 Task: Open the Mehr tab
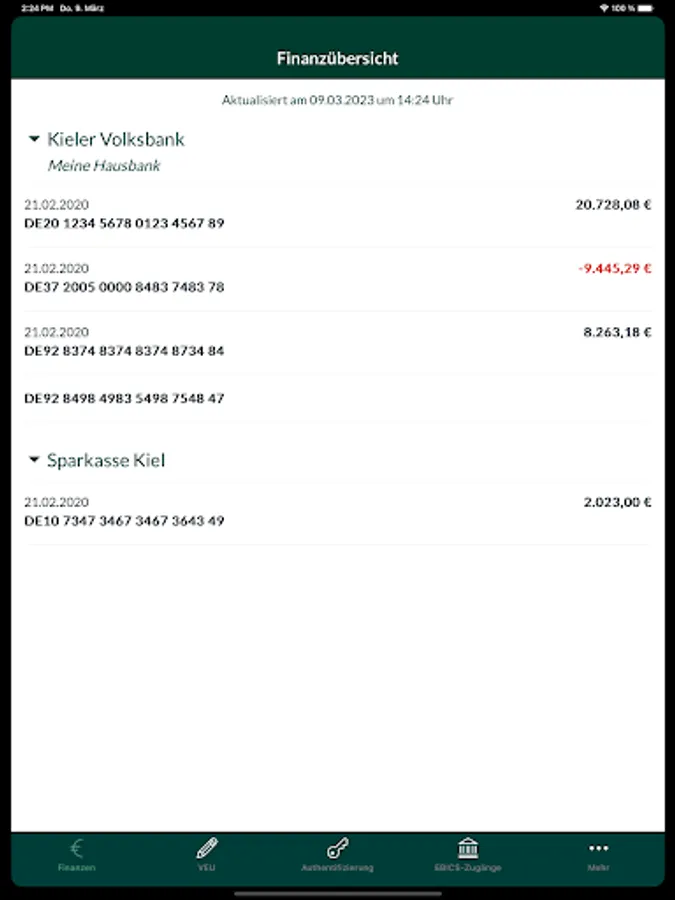[x=598, y=855]
